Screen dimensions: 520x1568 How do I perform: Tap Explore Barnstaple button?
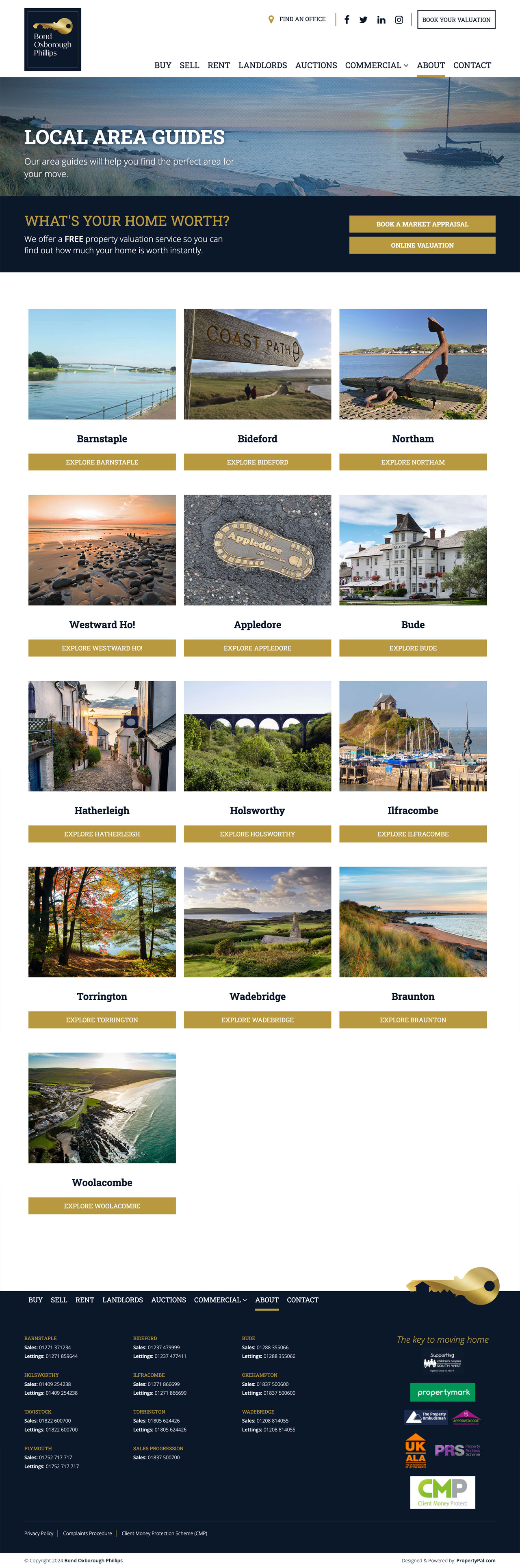(x=102, y=462)
